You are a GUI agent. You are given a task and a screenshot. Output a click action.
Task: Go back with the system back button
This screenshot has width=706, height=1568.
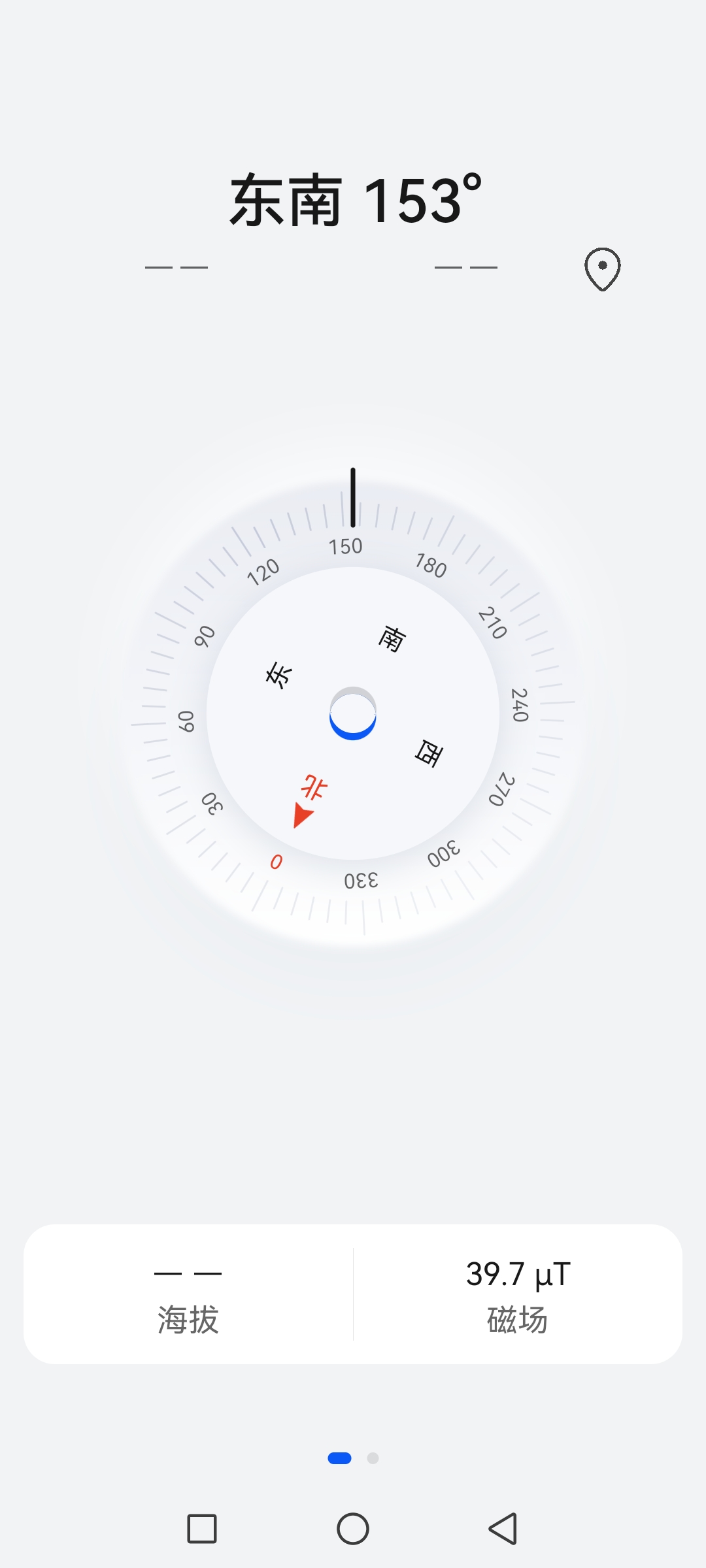click(503, 1529)
